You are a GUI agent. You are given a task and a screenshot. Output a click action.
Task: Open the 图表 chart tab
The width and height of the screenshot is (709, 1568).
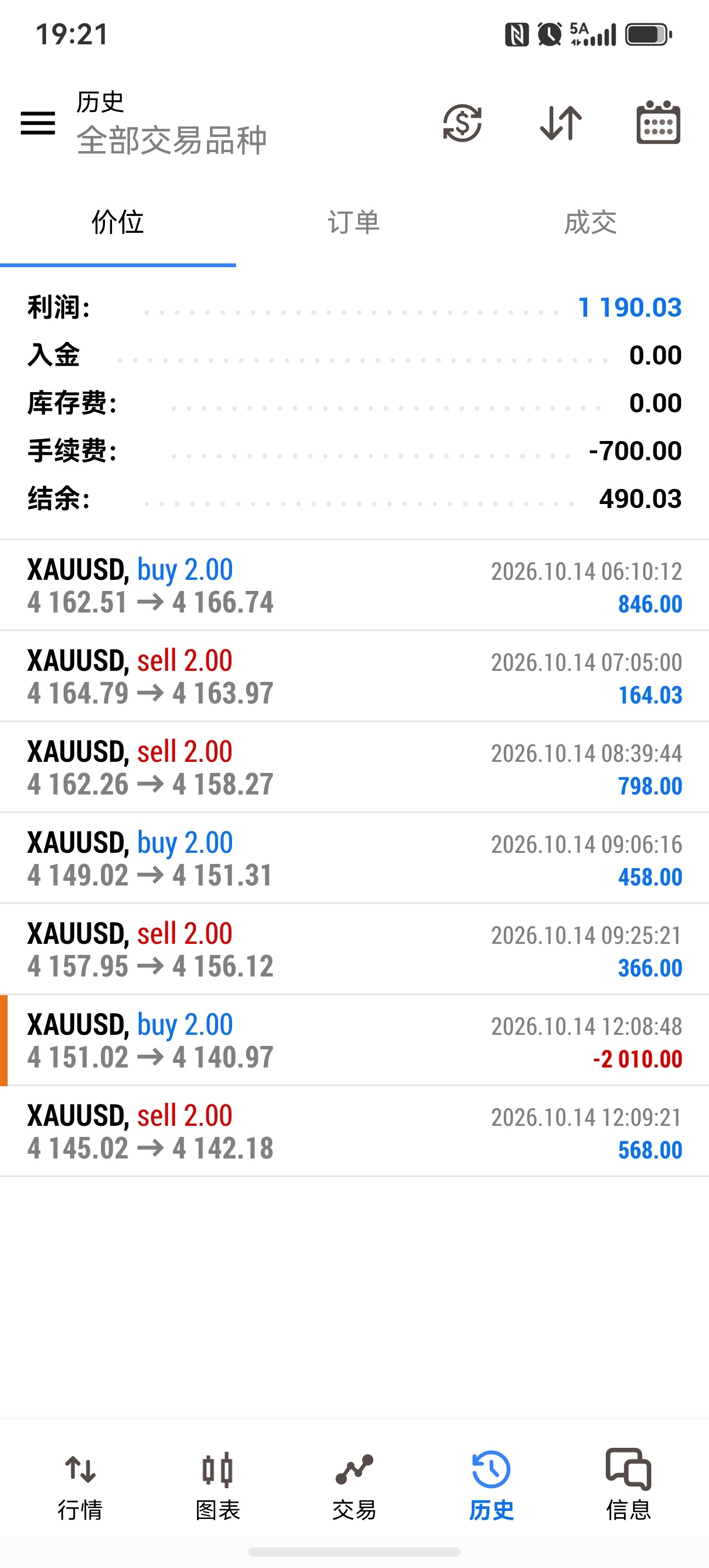(x=218, y=1486)
